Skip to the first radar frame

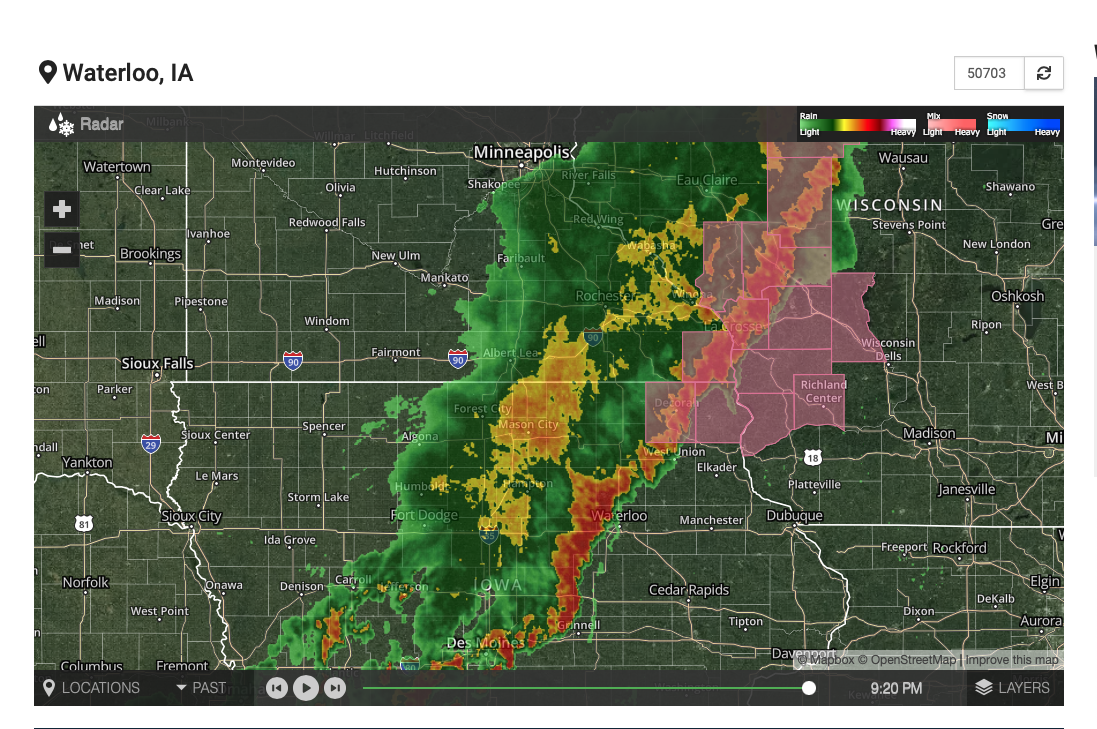(277, 688)
